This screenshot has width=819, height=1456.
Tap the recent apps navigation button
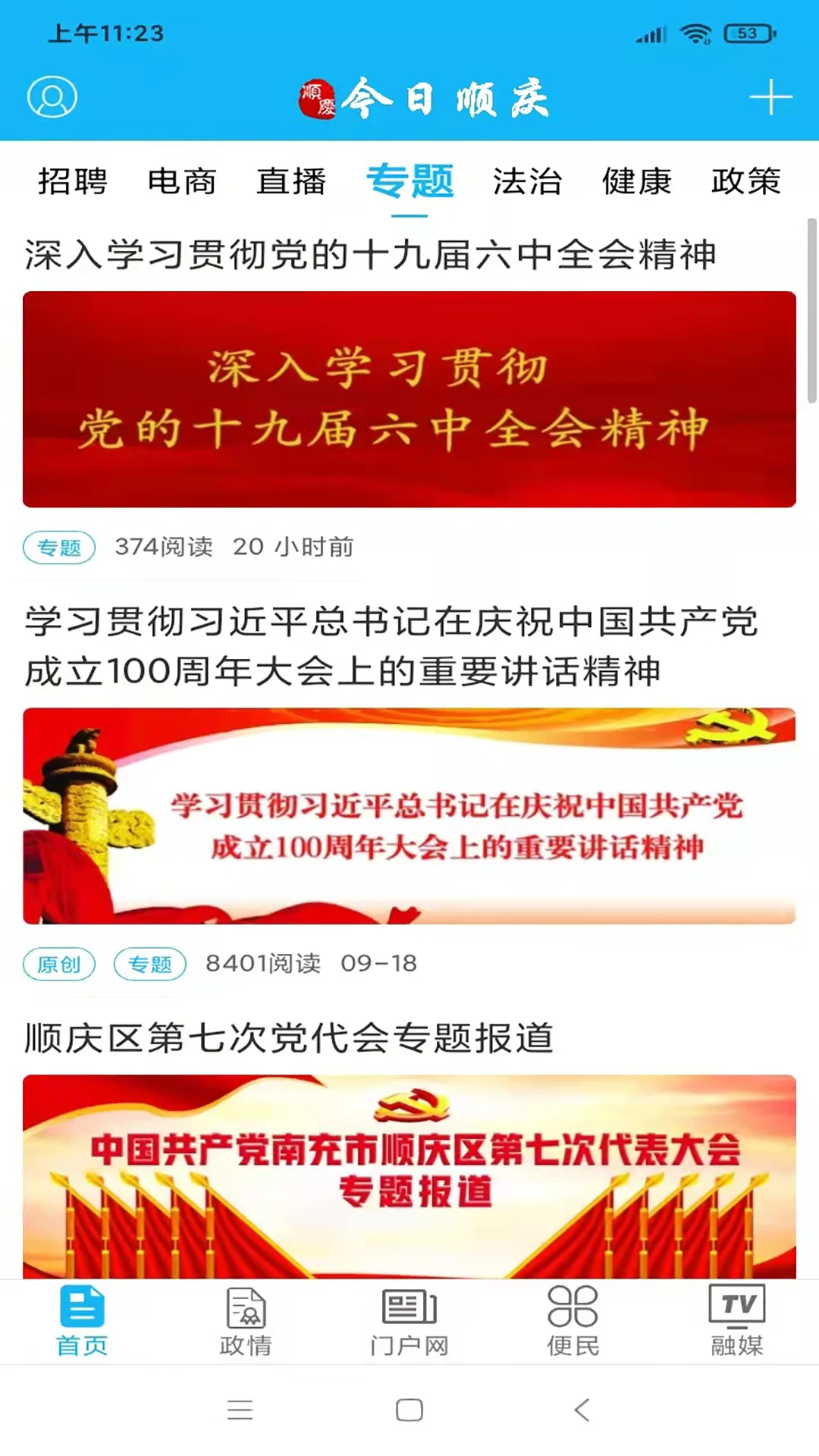point(240,1409)
